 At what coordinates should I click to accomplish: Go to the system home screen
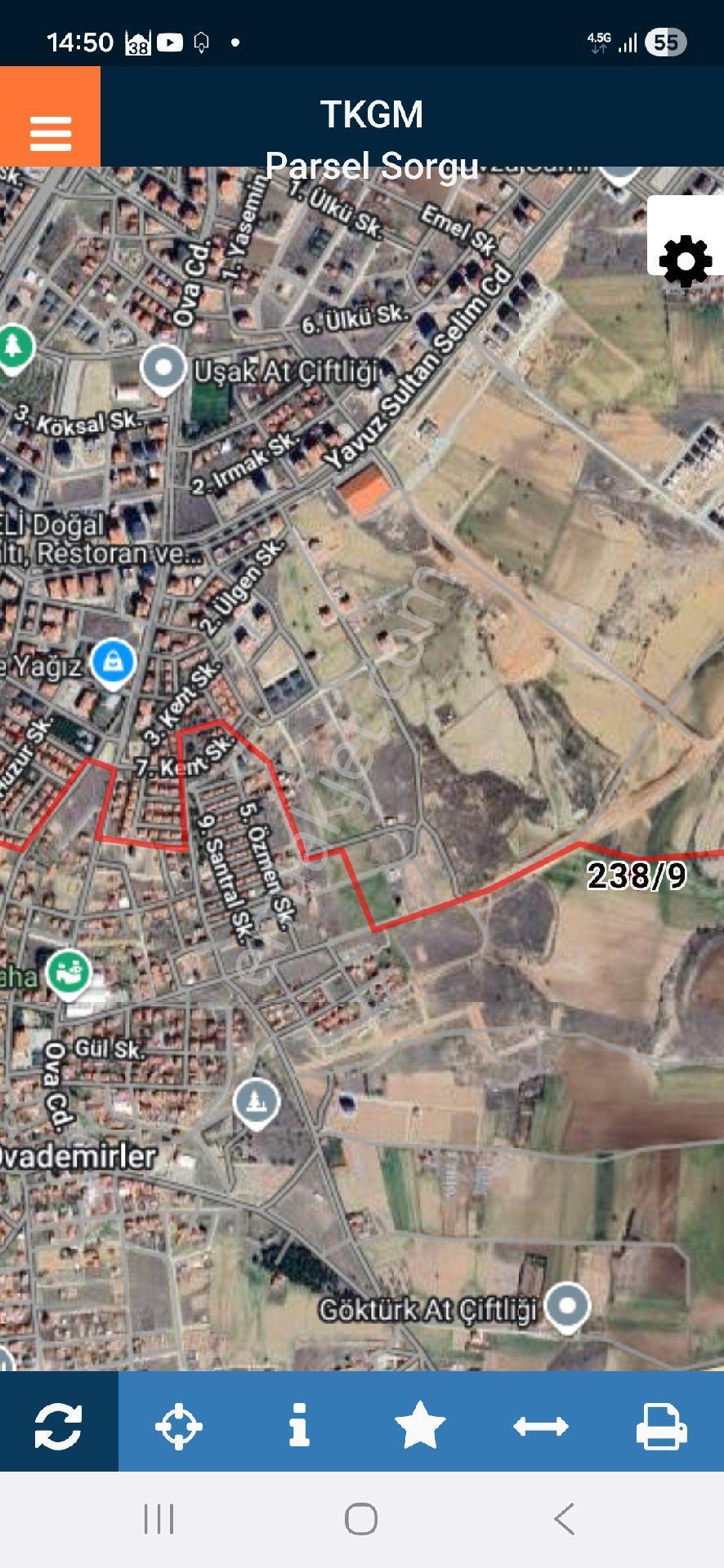[361, 1519]
